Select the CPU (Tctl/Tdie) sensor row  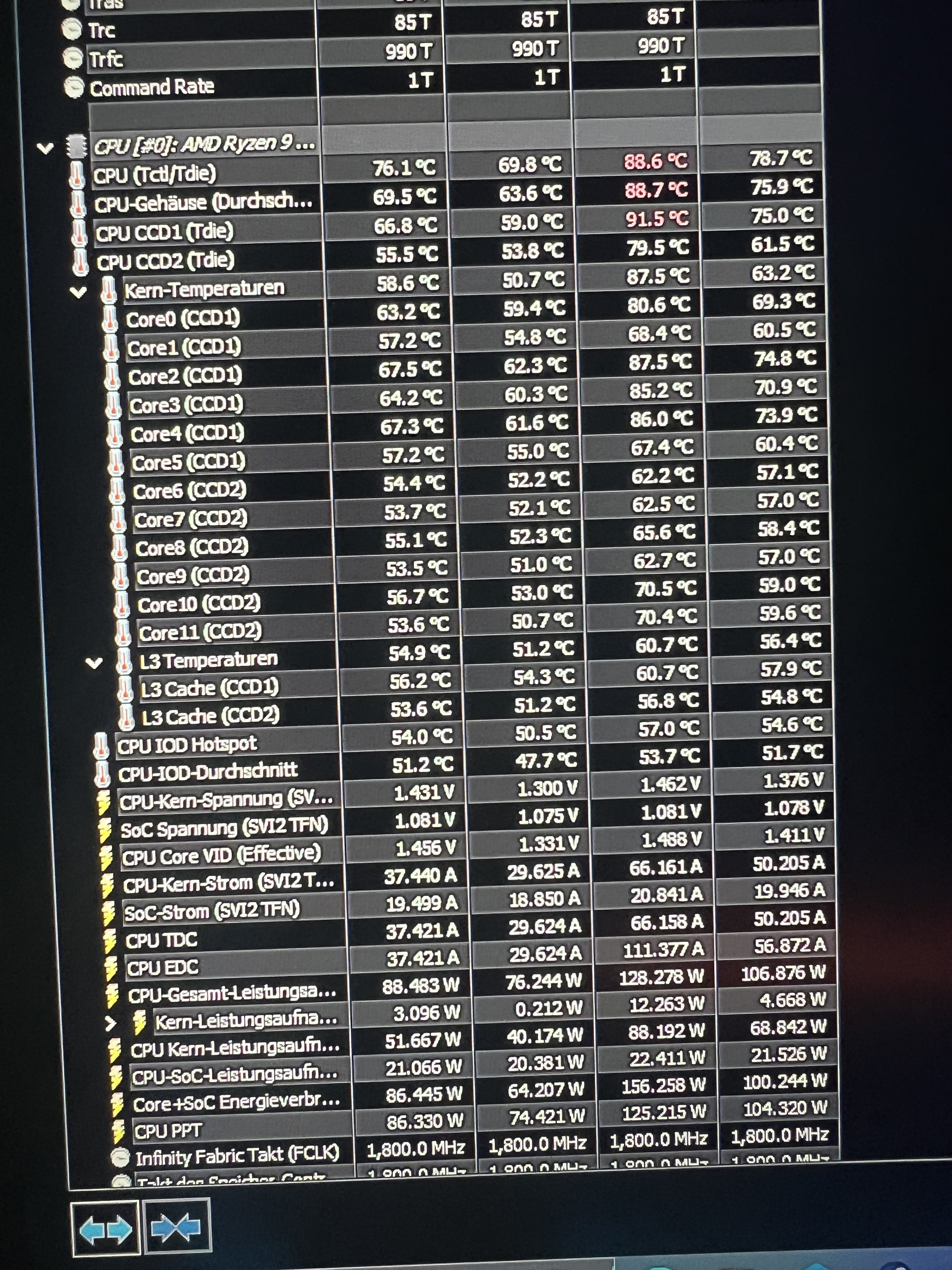155,174
